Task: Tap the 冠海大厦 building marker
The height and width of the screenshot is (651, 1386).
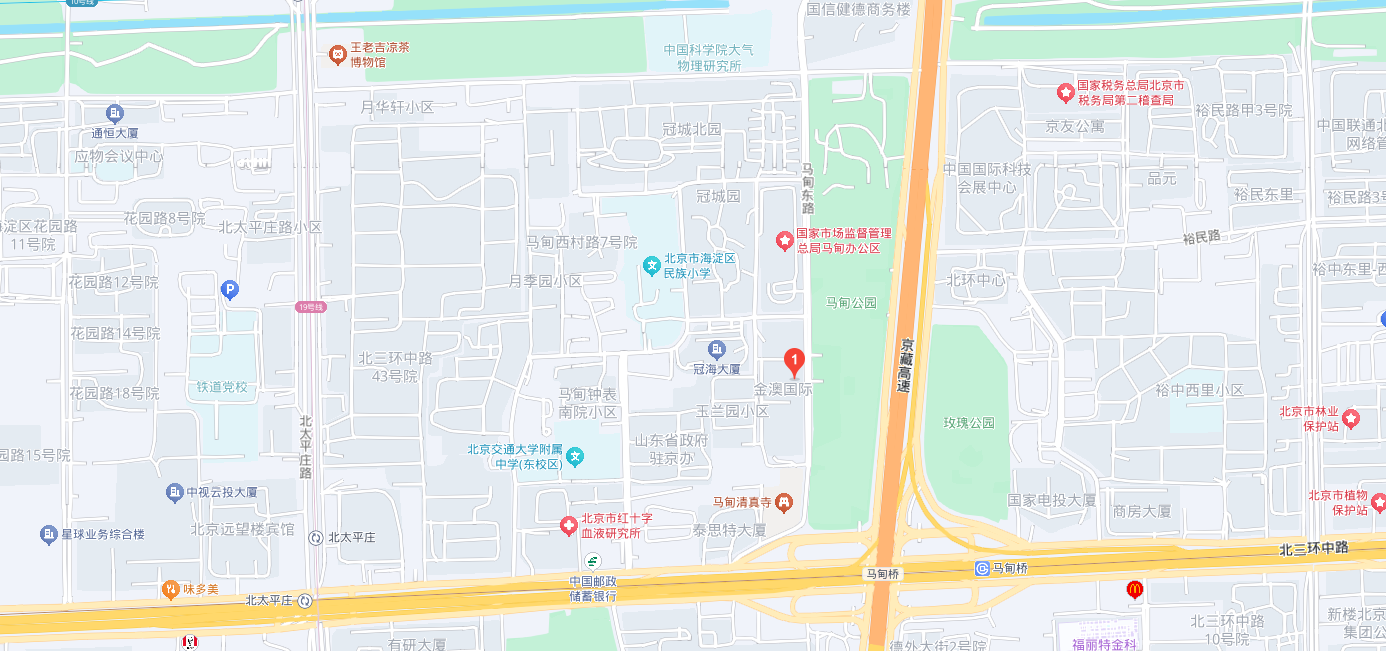Action: 717,349
